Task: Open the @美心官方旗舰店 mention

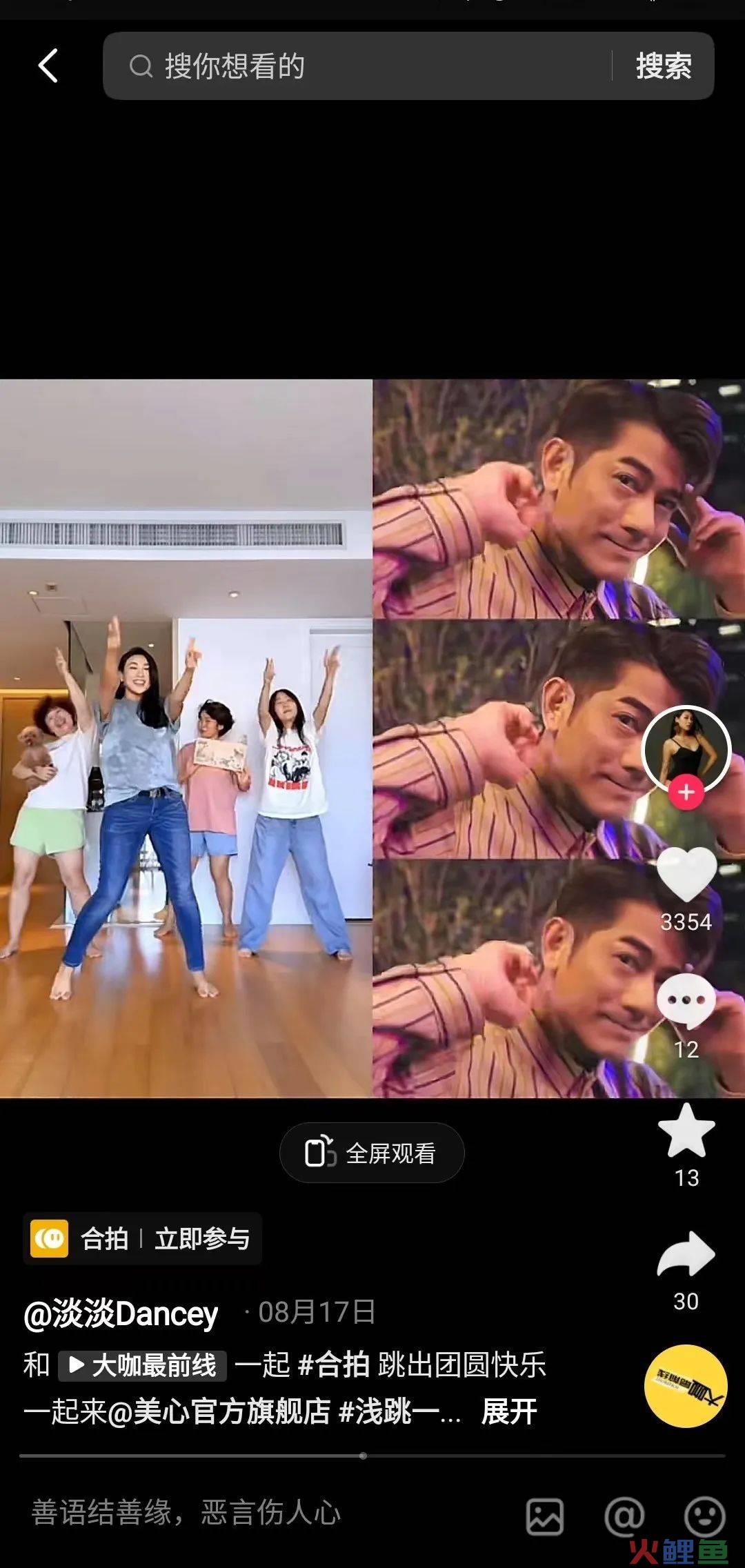Action: (x=219, y=1411)
